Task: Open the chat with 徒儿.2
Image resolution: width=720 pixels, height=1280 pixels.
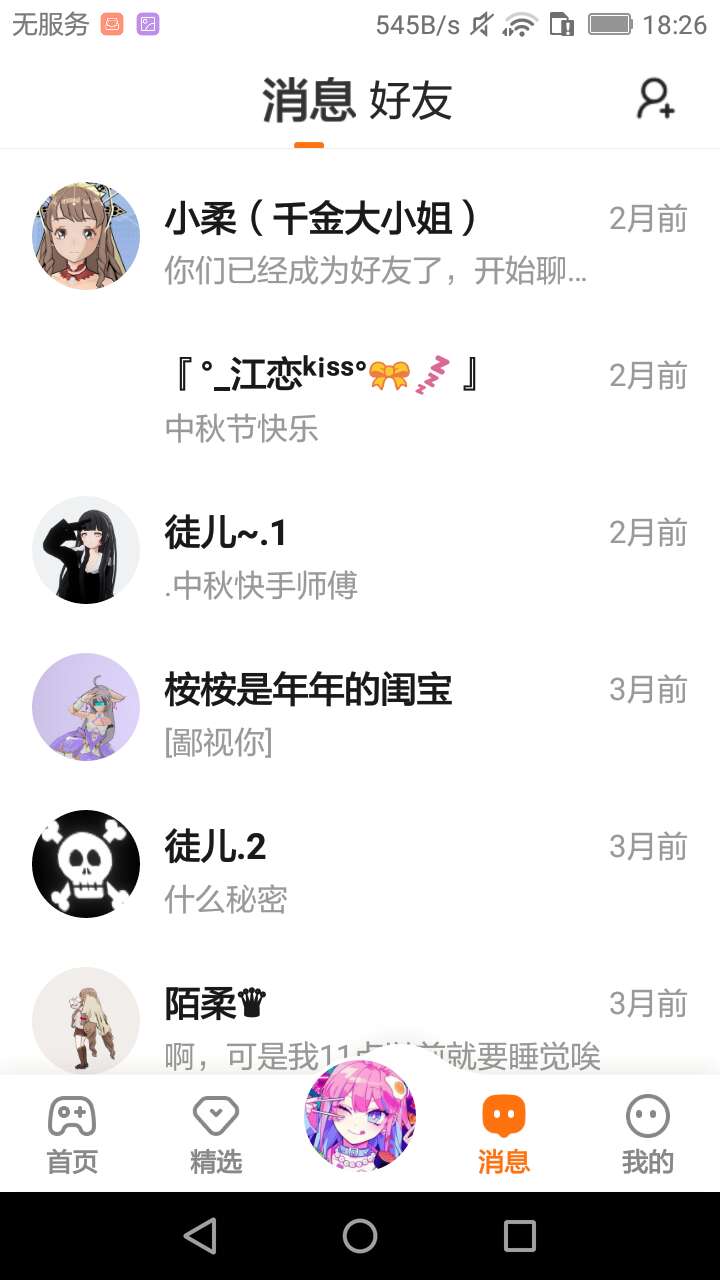Action: [360, 864]
